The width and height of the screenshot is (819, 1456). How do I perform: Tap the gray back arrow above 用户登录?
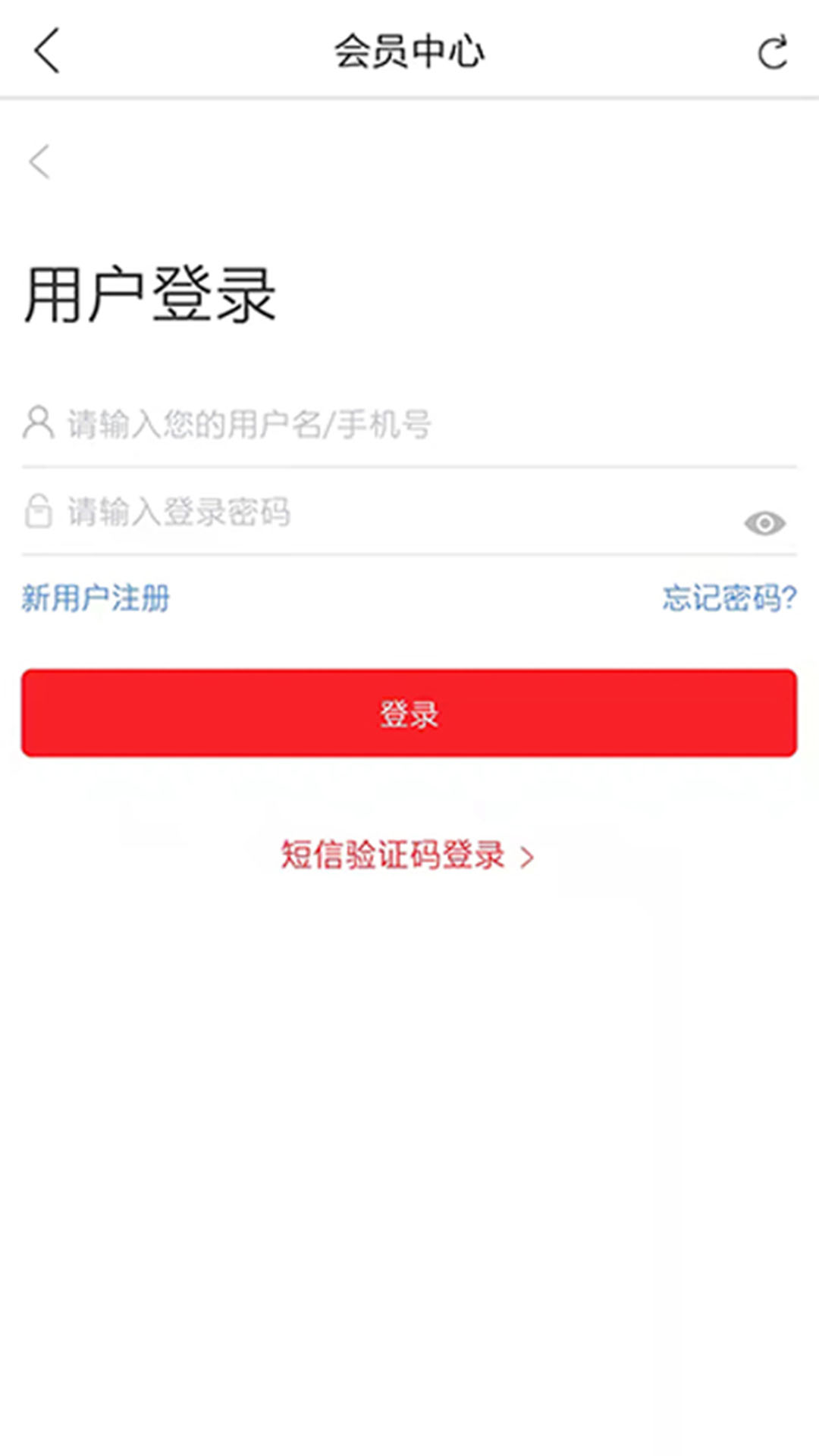(39, 162)
